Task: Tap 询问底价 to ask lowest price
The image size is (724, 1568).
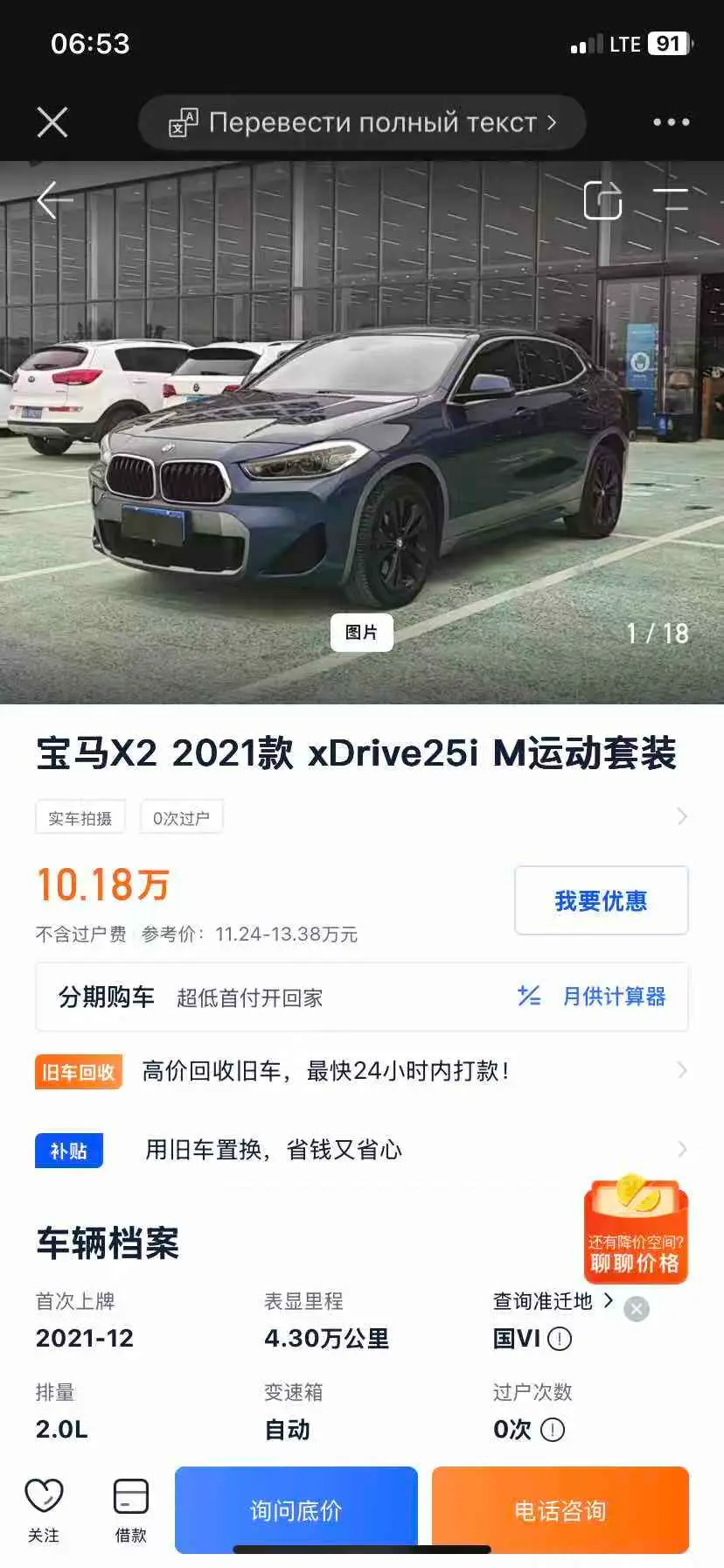Action: click(296, 1510)
